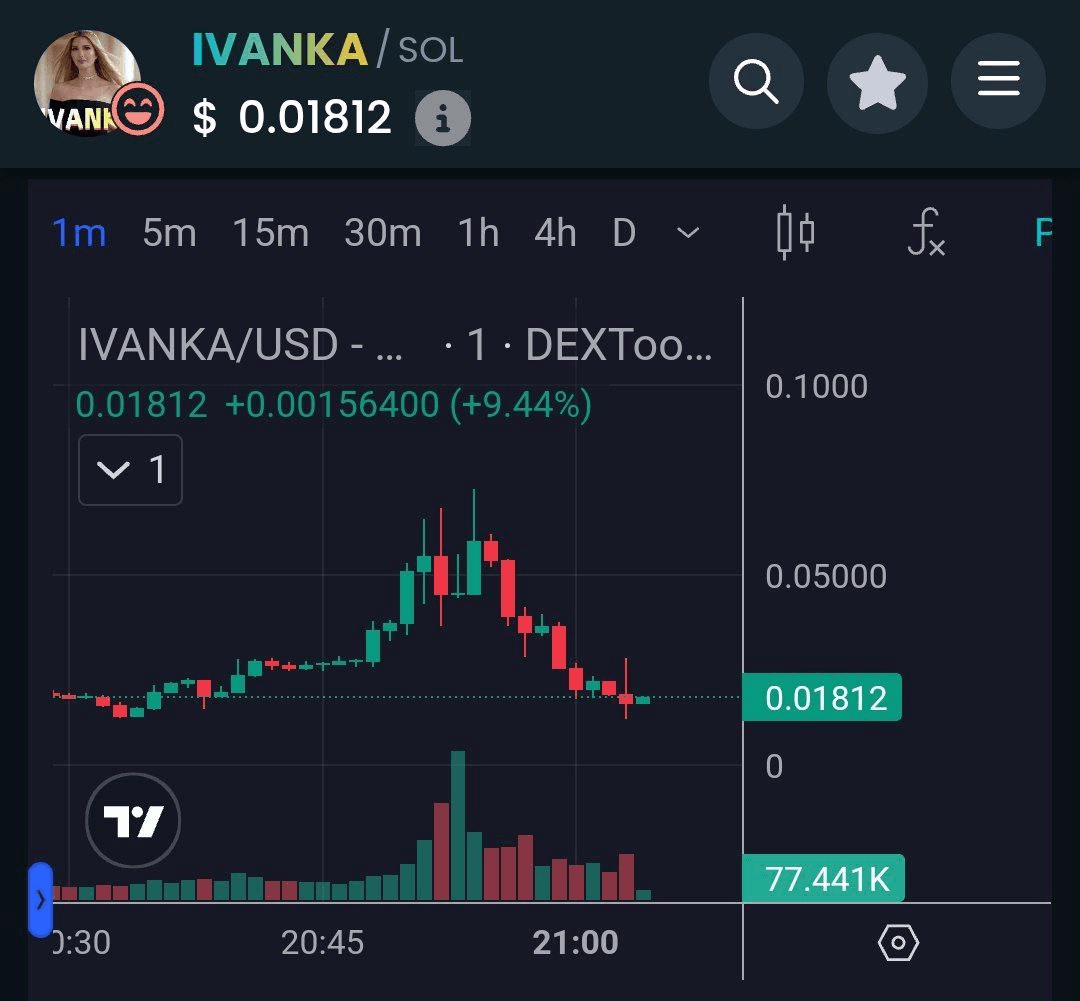Screen dimensions: 1080x1001
Task: Change the chart to 4h candles
Action: pos(555,233)
